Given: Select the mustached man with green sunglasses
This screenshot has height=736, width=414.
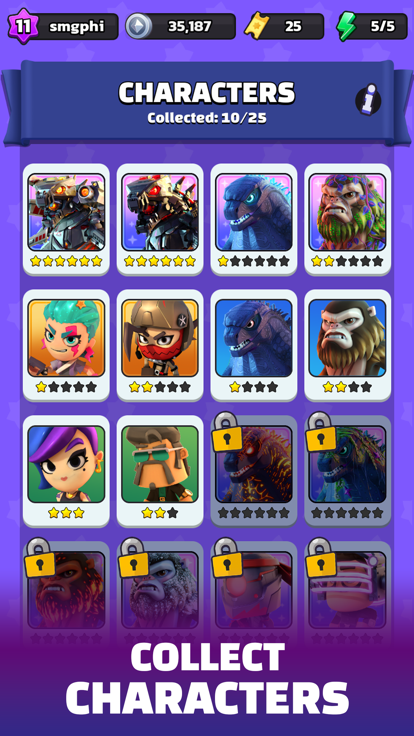Looking at the screenshot, I should pos(160,471).
